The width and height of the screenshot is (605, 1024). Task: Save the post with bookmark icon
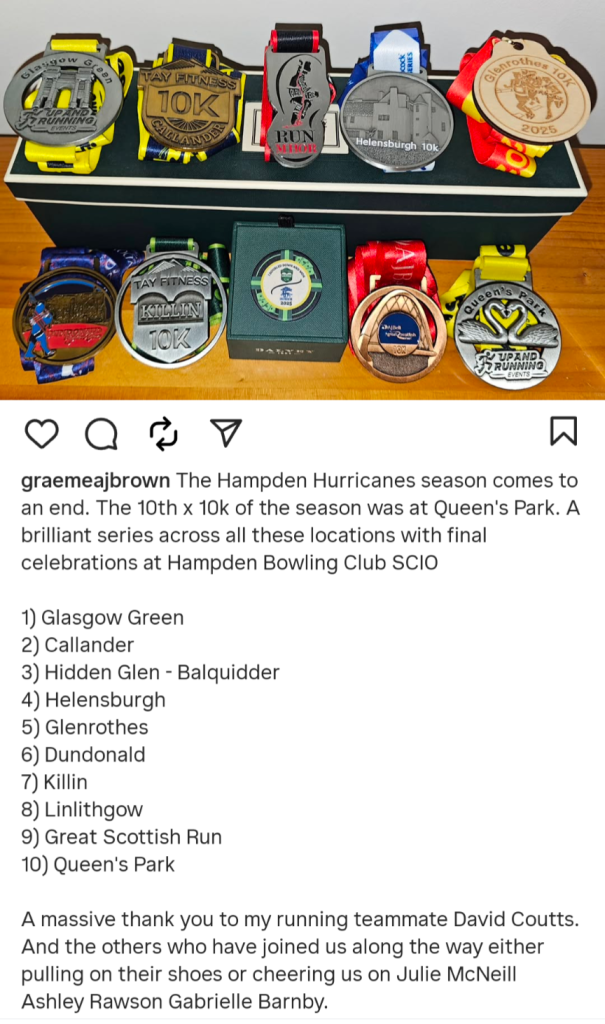564,431
